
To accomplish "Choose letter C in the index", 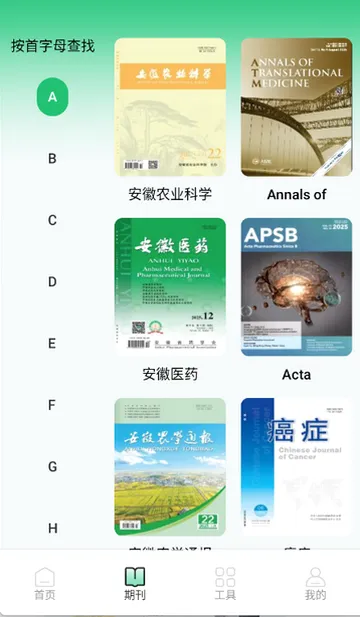I will tap(52, 220).
